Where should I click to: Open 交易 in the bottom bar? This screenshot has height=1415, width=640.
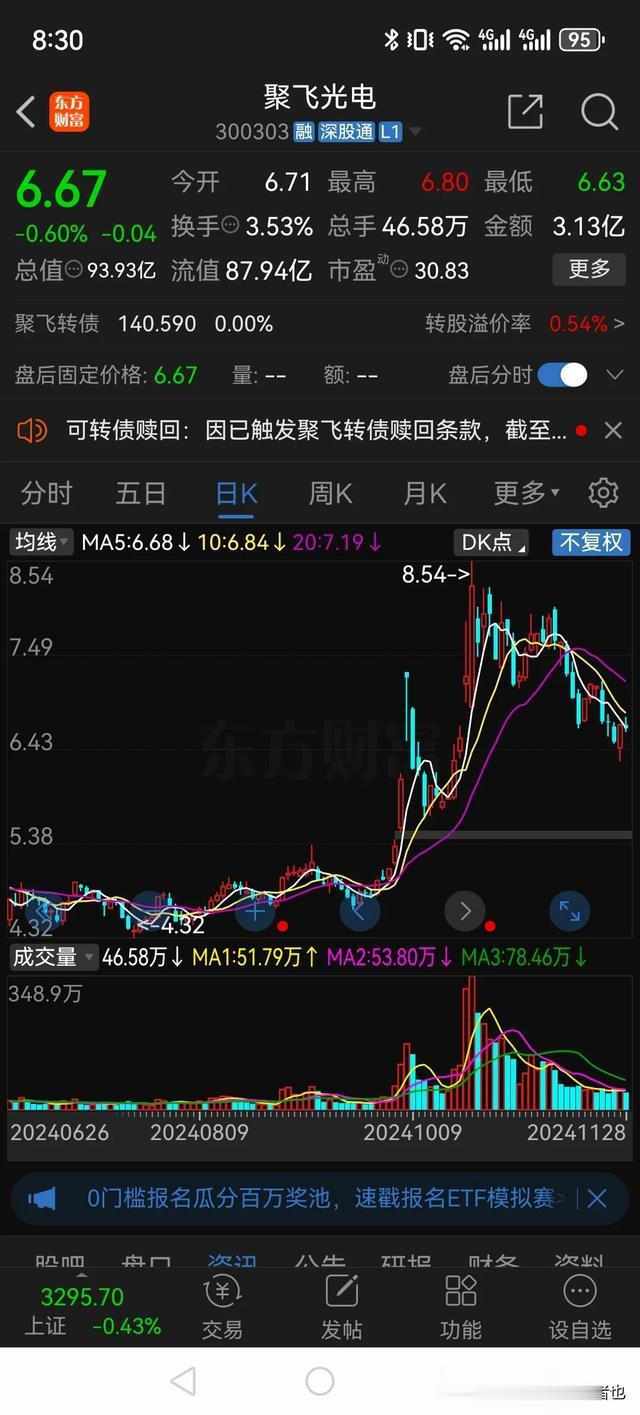pos(222,1305)
